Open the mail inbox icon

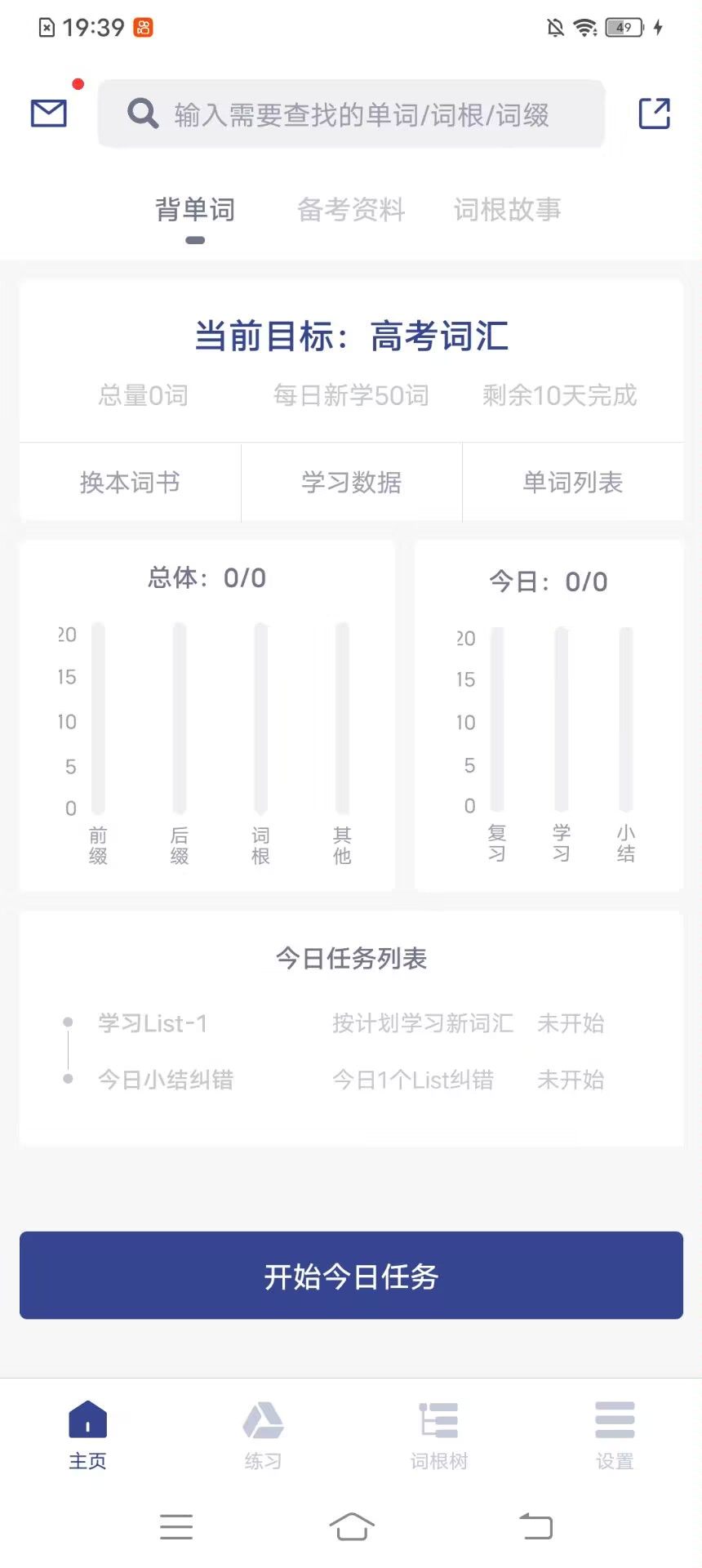click(x=49, y=113)
